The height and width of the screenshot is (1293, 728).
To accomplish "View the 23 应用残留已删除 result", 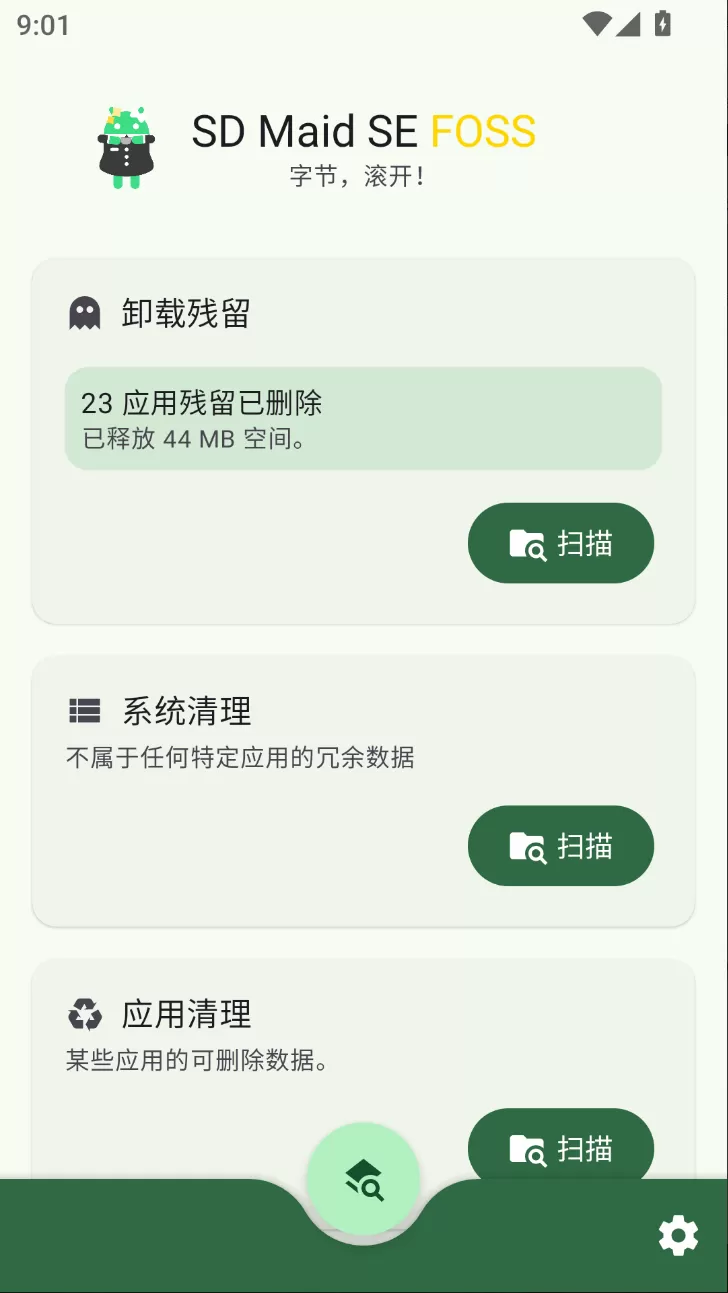I will pyautogui.click(x=363, y=418).
